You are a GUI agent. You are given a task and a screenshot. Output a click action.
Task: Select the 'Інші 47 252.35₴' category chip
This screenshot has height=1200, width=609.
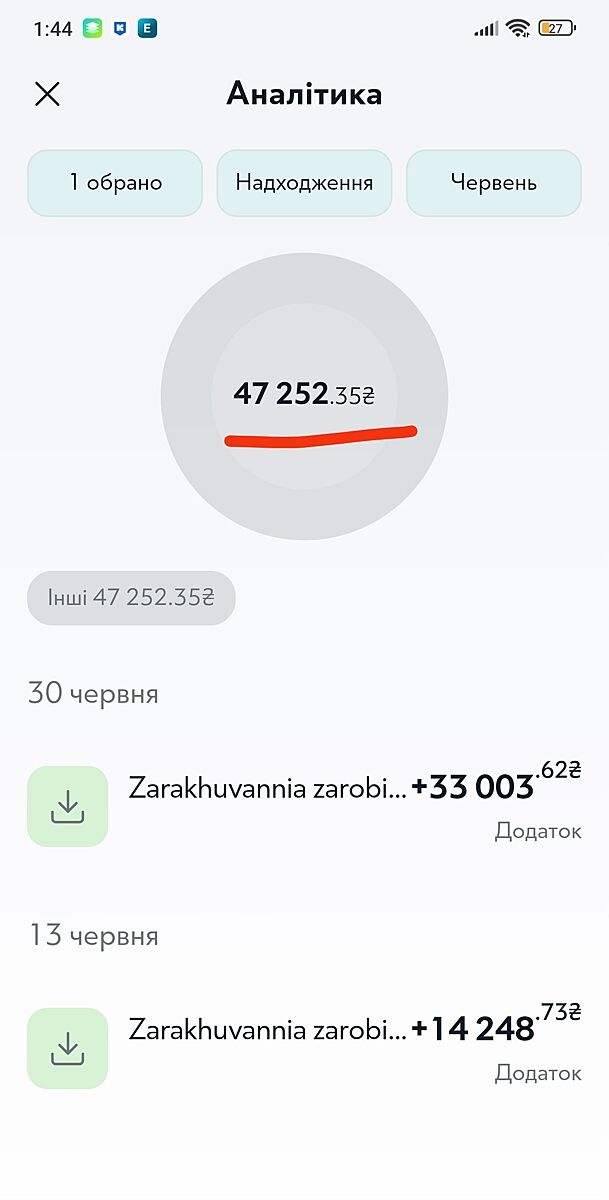pyautogui.click(x=131, y=598)
